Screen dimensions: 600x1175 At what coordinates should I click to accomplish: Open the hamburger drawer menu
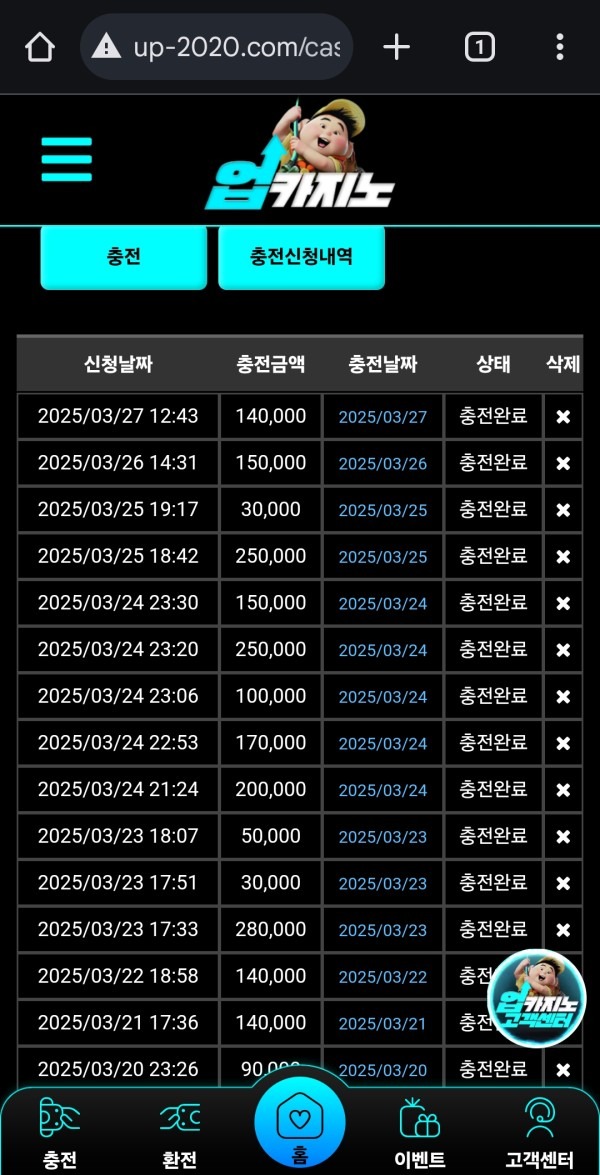click(x=66, y=159)
